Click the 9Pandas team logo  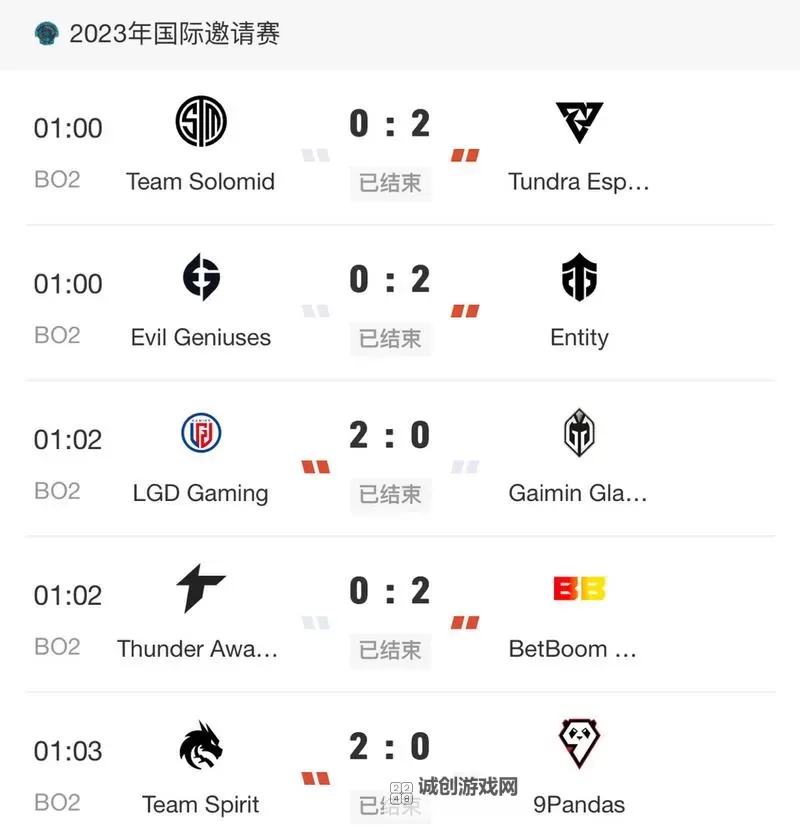tap(580, 742)
